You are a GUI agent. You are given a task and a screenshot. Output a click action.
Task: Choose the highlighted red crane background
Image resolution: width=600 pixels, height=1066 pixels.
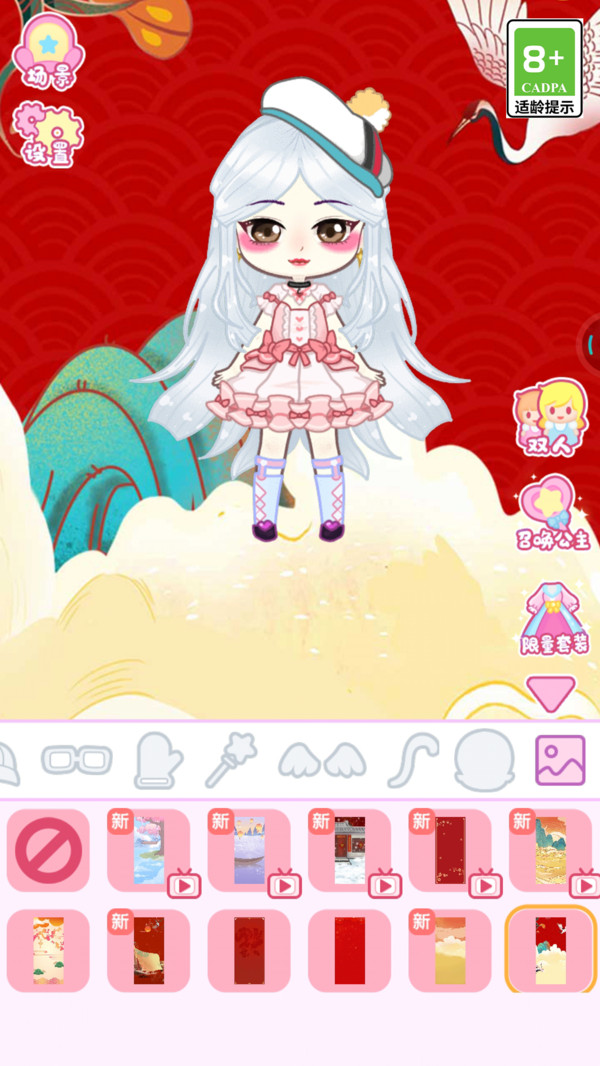(x=550, y=950)
